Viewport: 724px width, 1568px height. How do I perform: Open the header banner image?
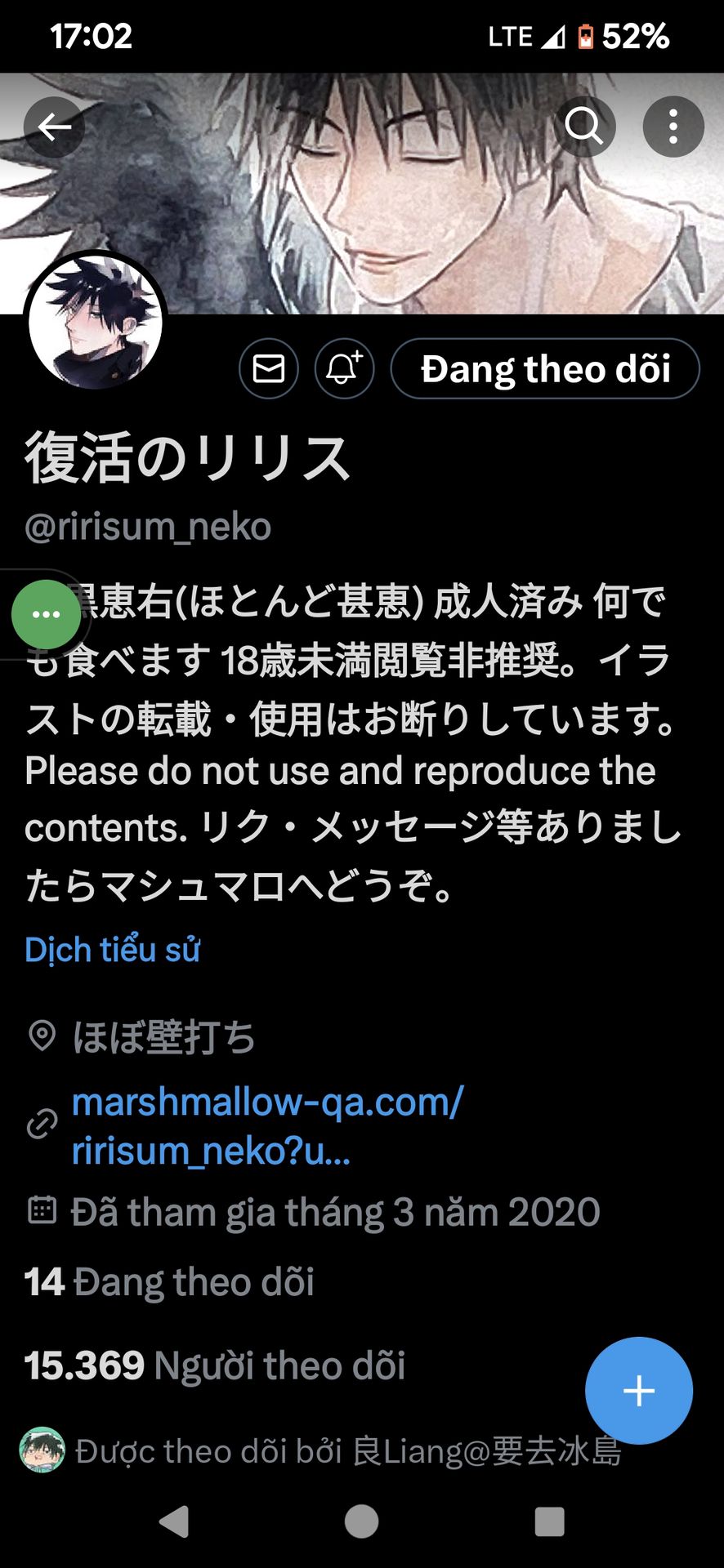[x=362, y=194]
